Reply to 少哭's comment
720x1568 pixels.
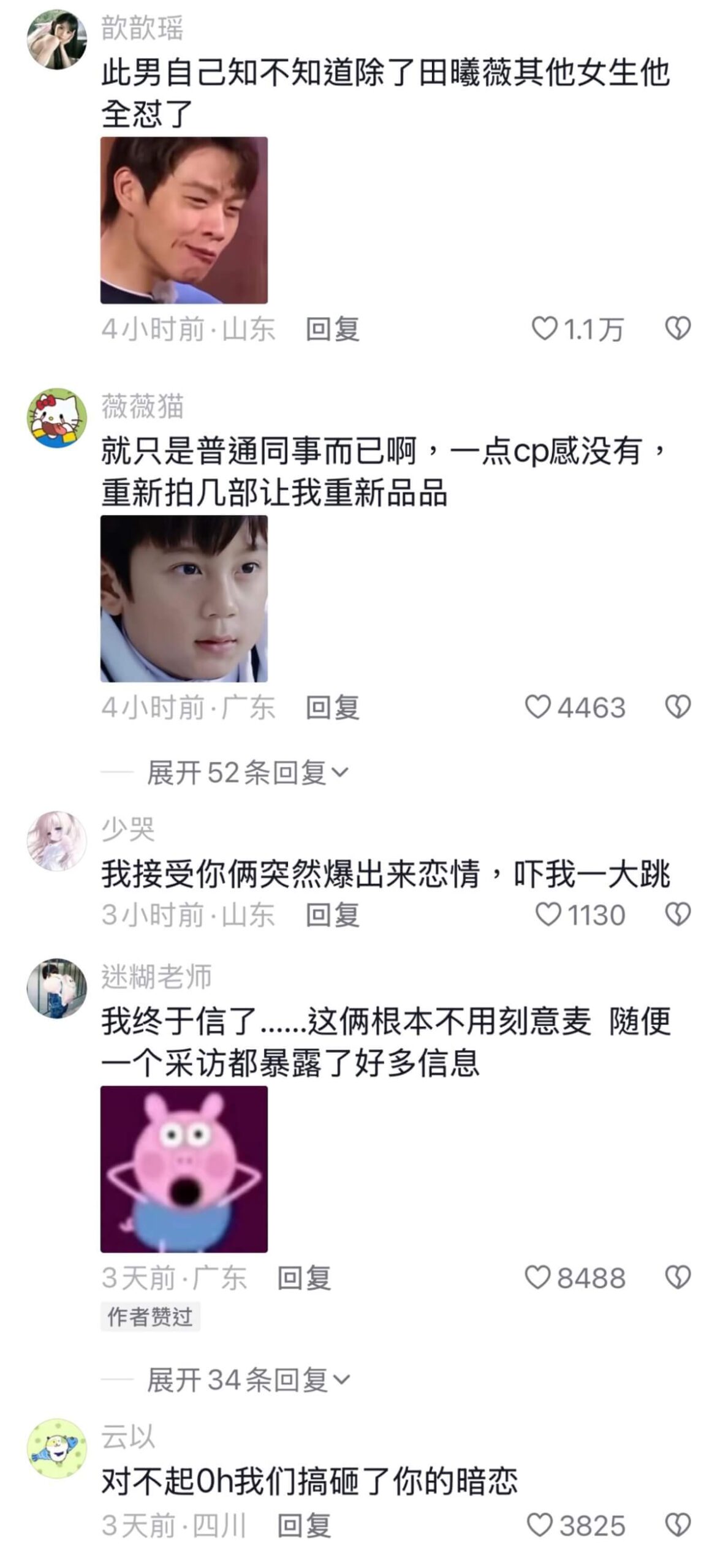coord(332,915)
